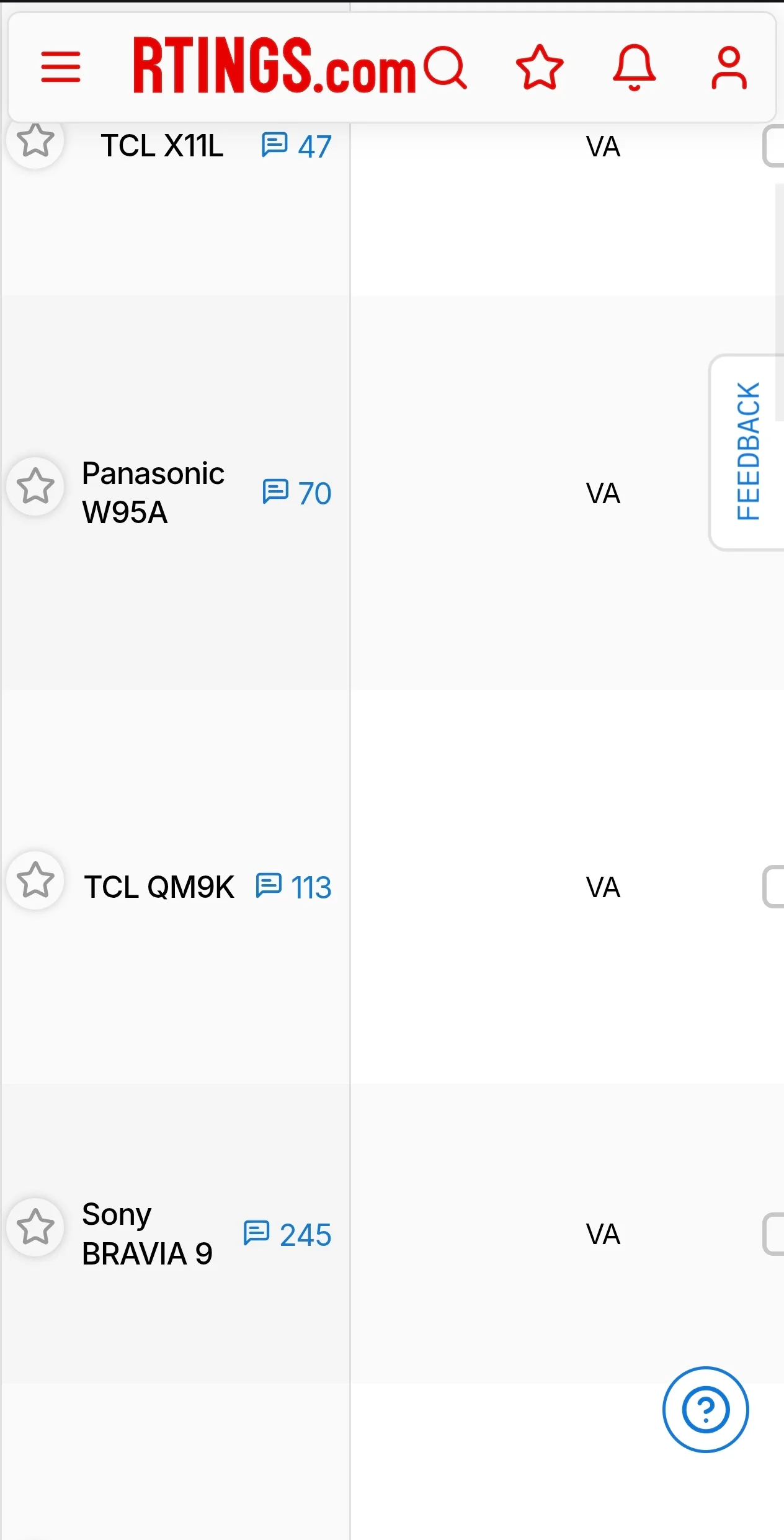Screen dimensions: 784x1540
Task: Open the search icon
Action: click(x=445, y=67)
